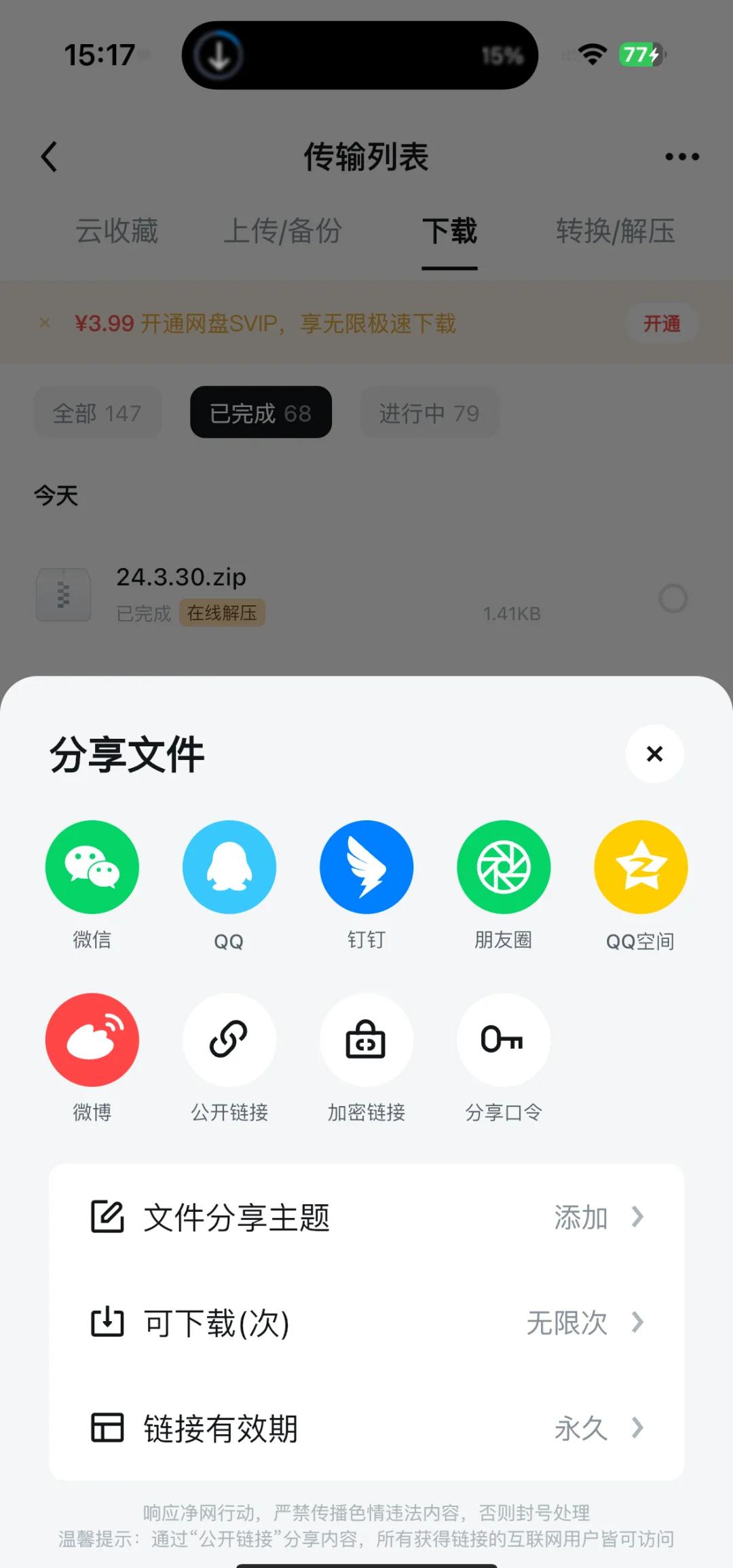This screenshot has width=733, height=1568.
Task: Dismiss the SVIP promotion banner
Action: click(45, 324)
